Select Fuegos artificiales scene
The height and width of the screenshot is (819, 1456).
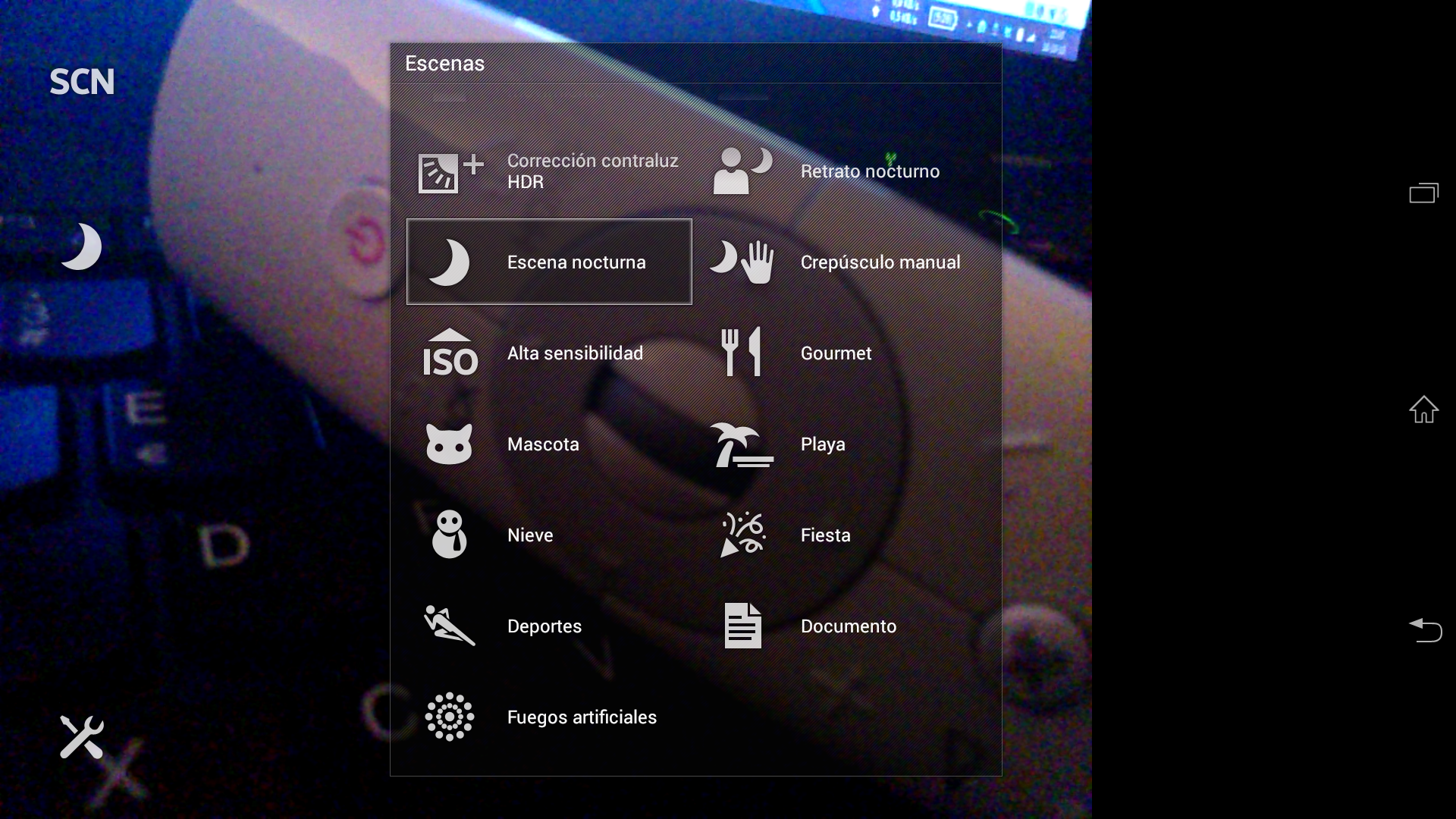coord(549,717)
